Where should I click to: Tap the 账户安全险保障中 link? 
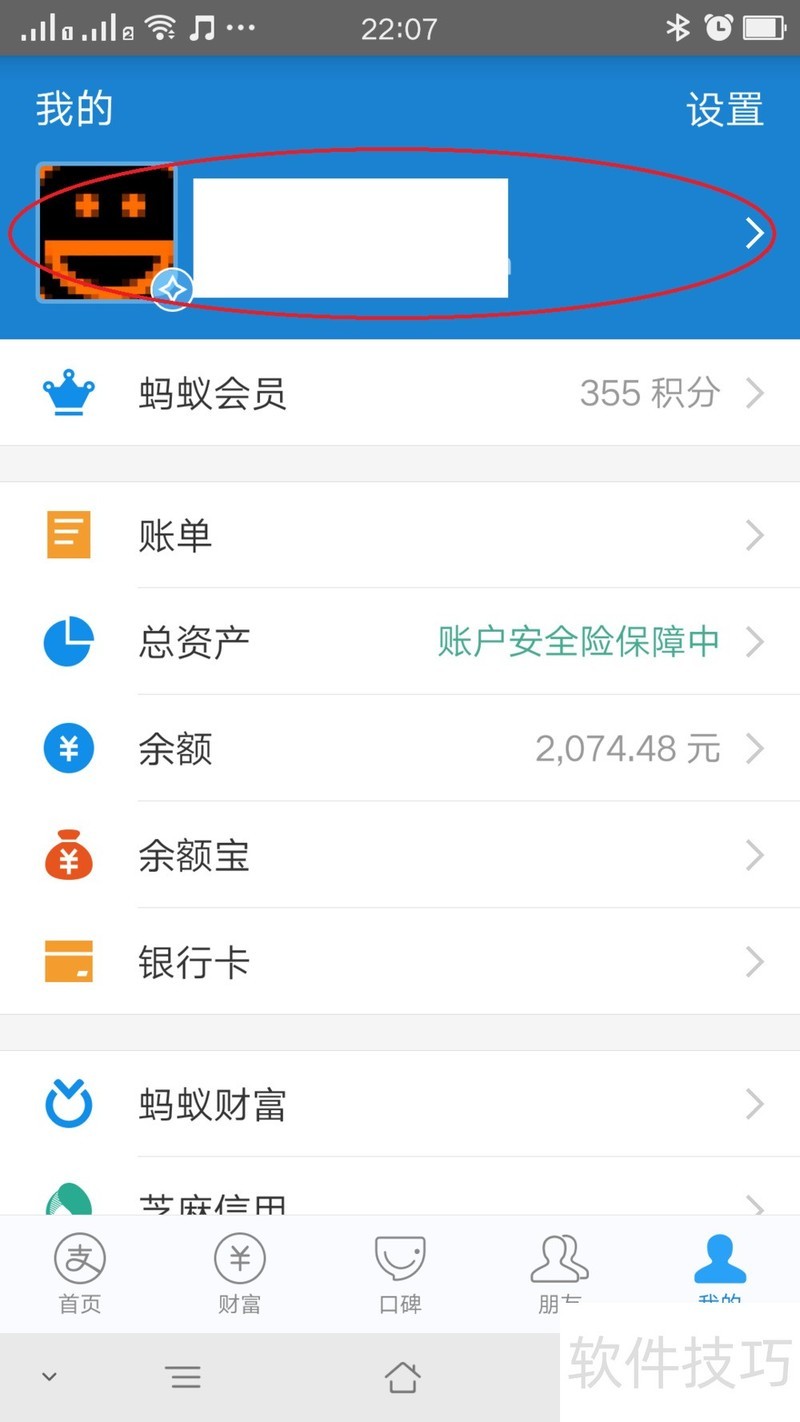coord(576,642)
